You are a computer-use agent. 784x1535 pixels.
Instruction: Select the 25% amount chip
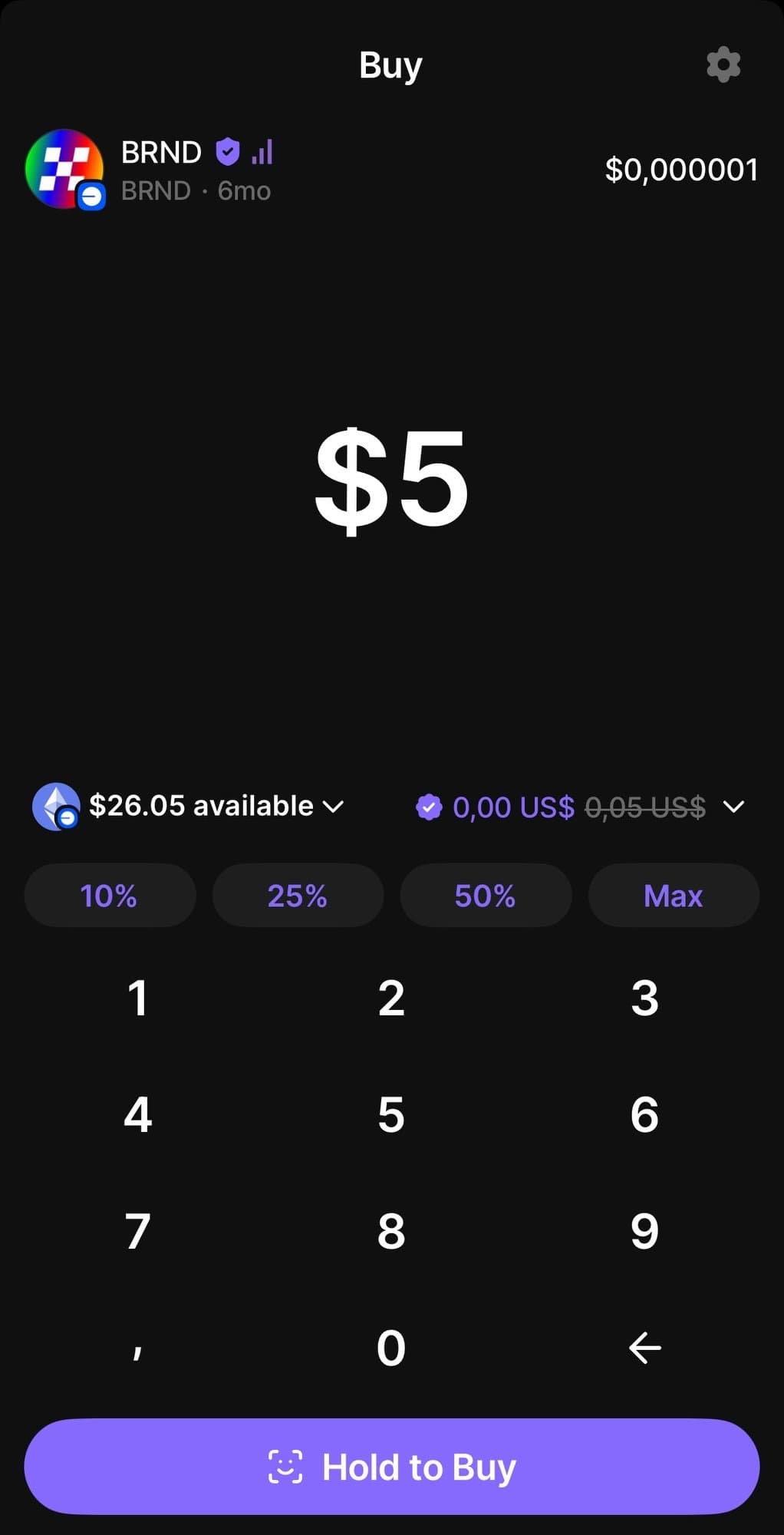(298, 896)
